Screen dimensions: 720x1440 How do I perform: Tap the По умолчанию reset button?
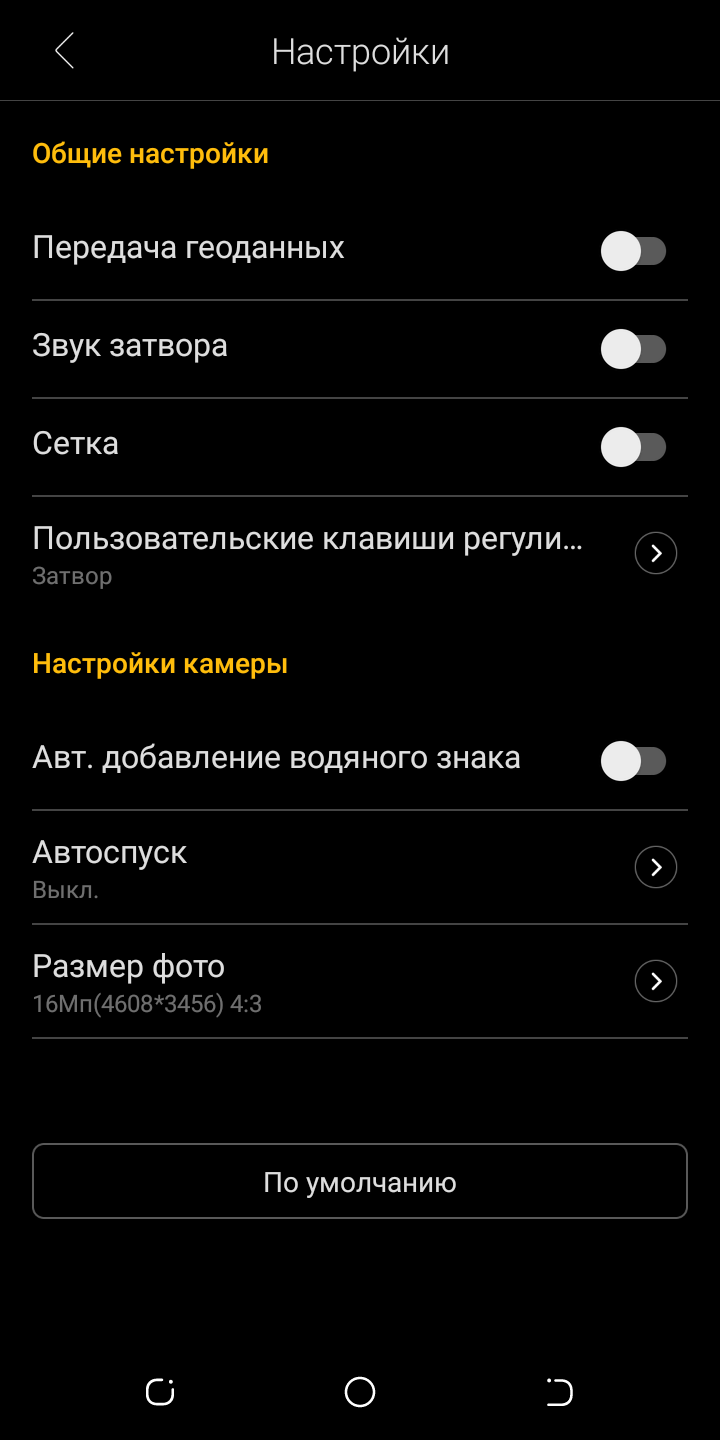point(360,1181)
